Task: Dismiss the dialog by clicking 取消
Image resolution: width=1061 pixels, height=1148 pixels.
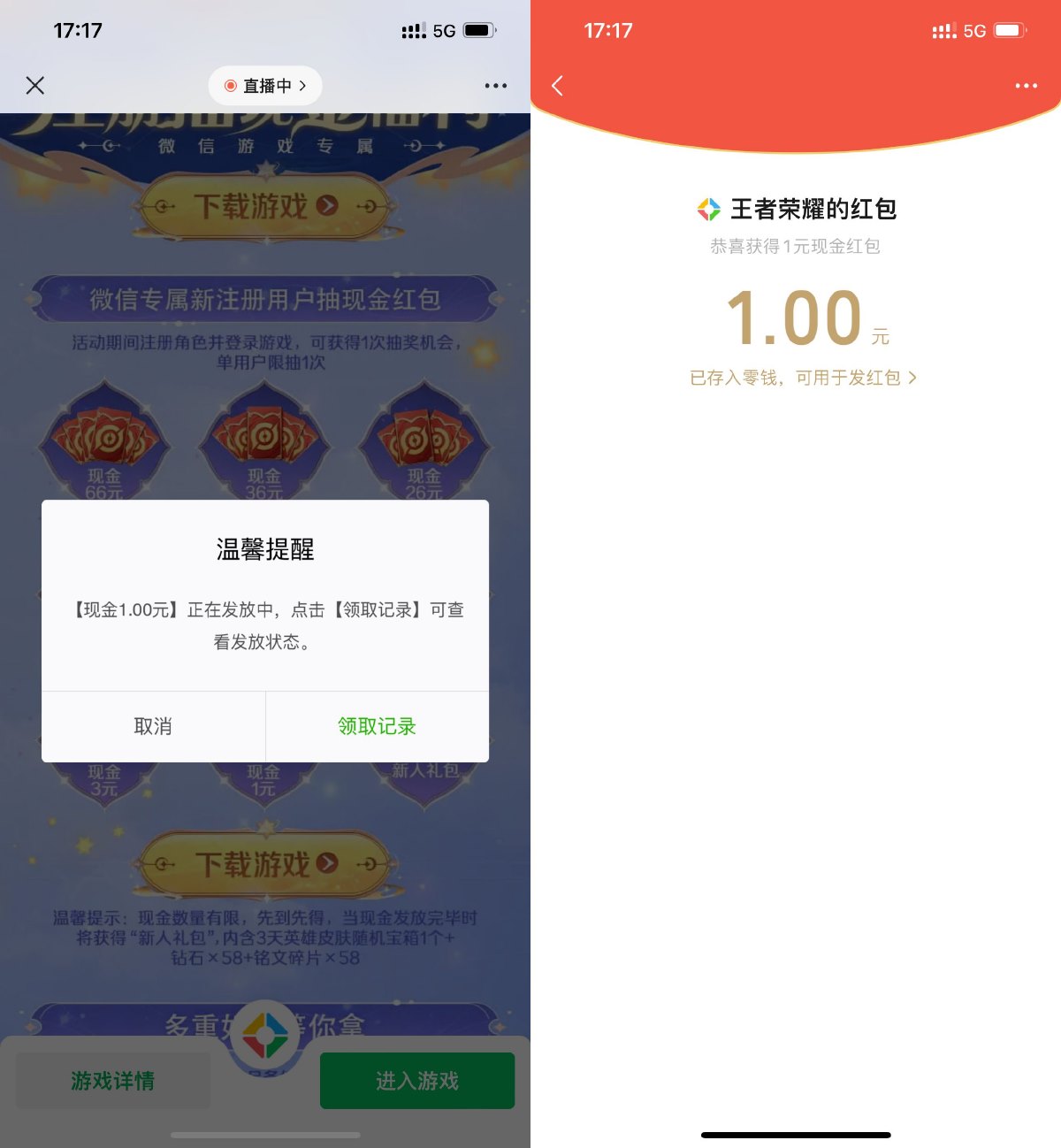Action: coord(153,726)
